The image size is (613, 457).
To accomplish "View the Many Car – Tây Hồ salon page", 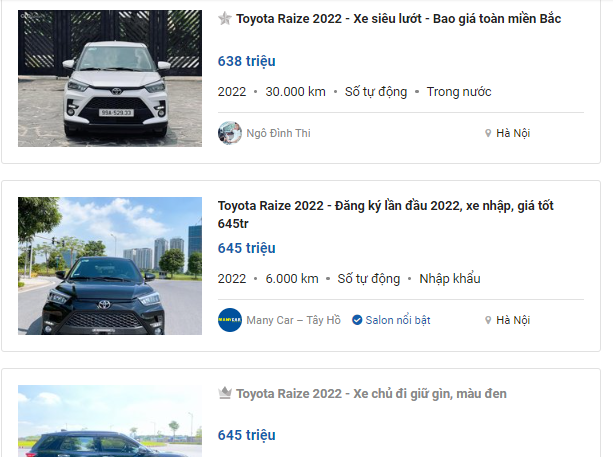I will [x=293, y=320].
